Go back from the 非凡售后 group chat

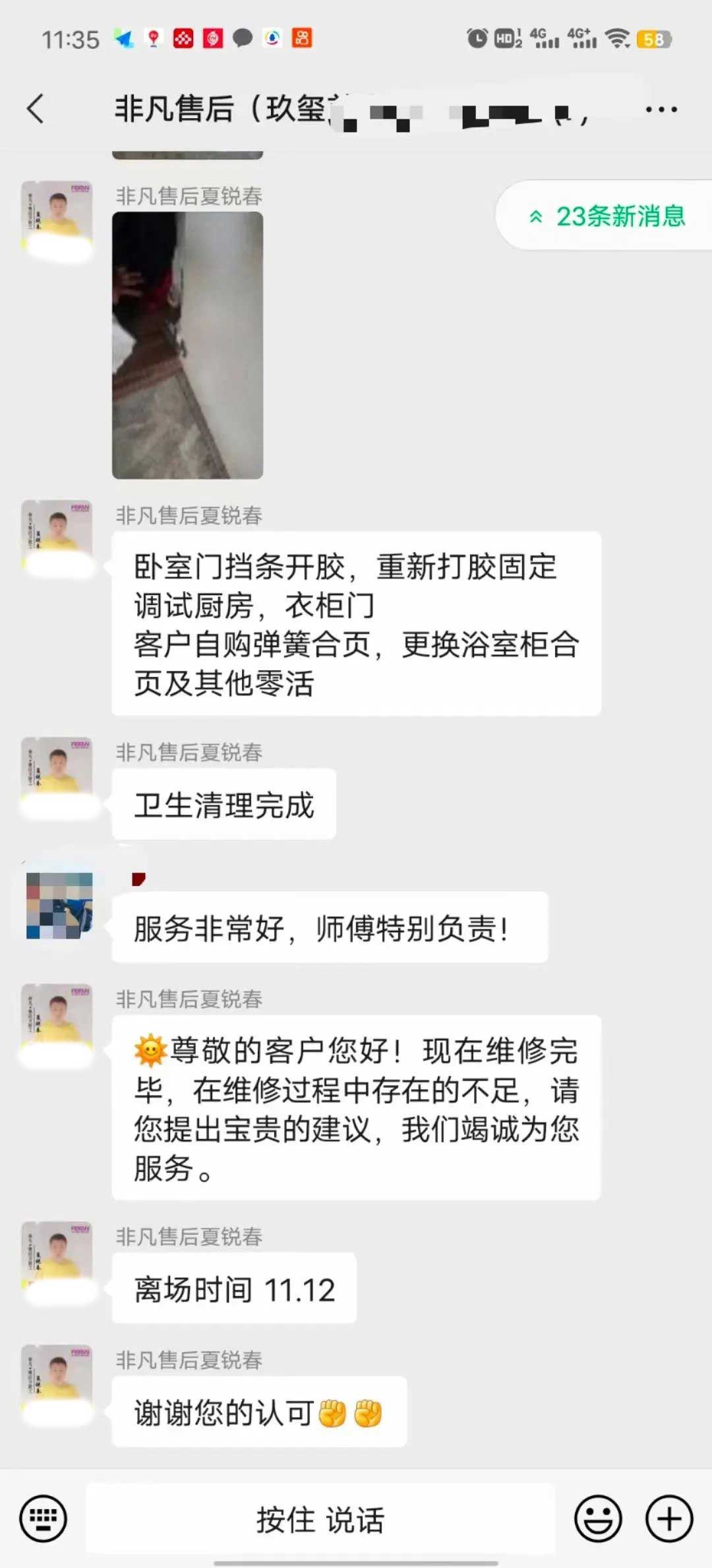(36, 109)
